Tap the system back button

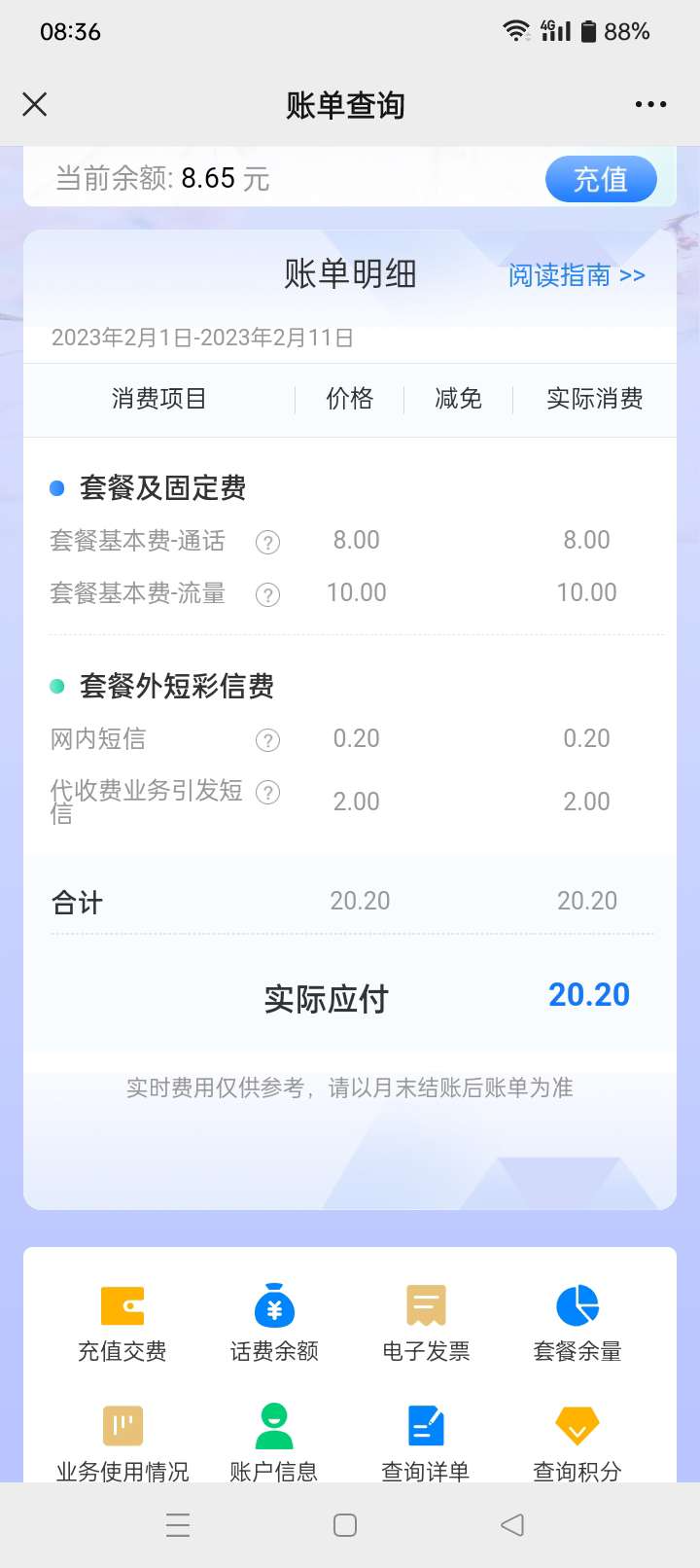click(512, 1525)
